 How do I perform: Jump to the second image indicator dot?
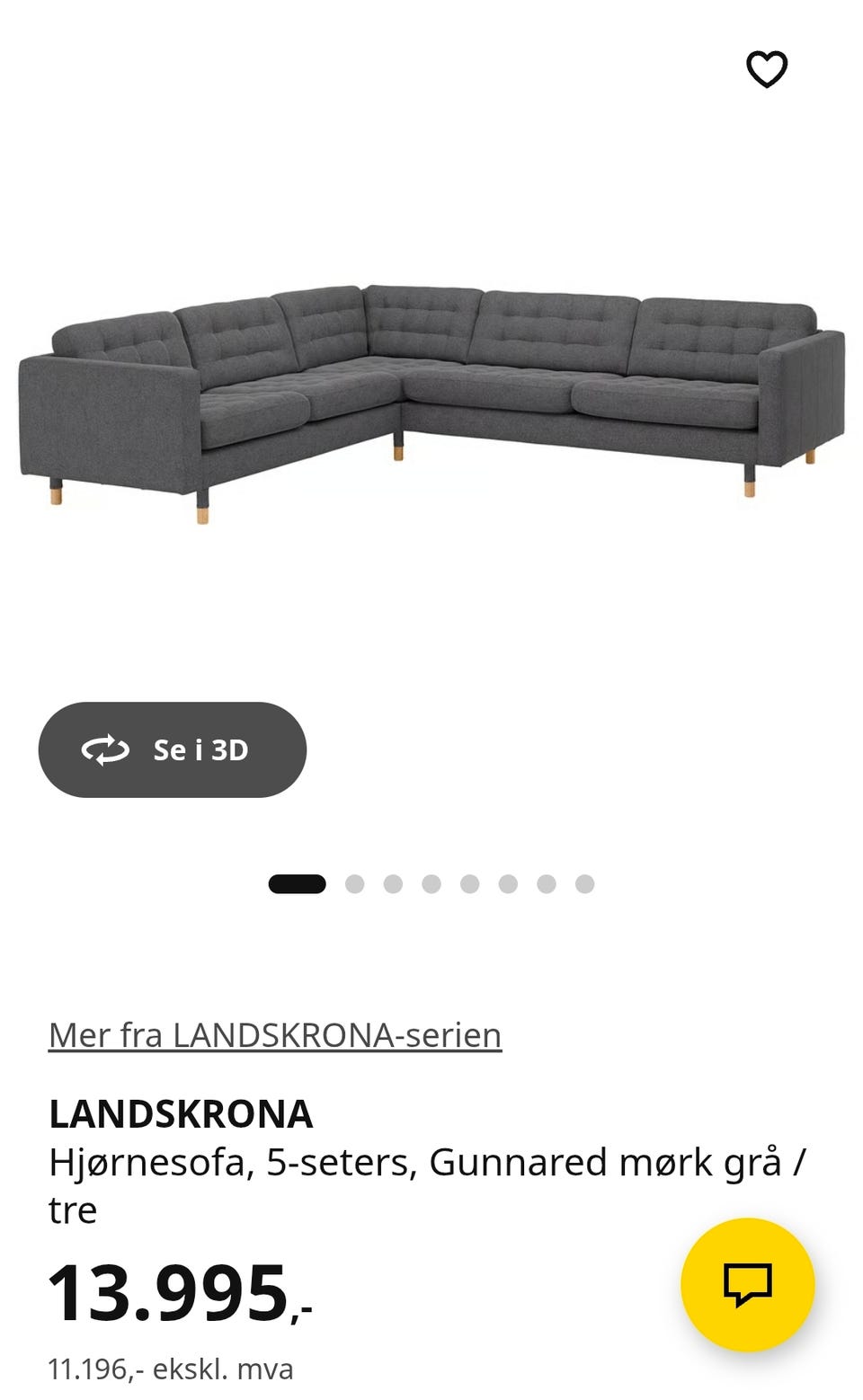click(x=355, y=884)
